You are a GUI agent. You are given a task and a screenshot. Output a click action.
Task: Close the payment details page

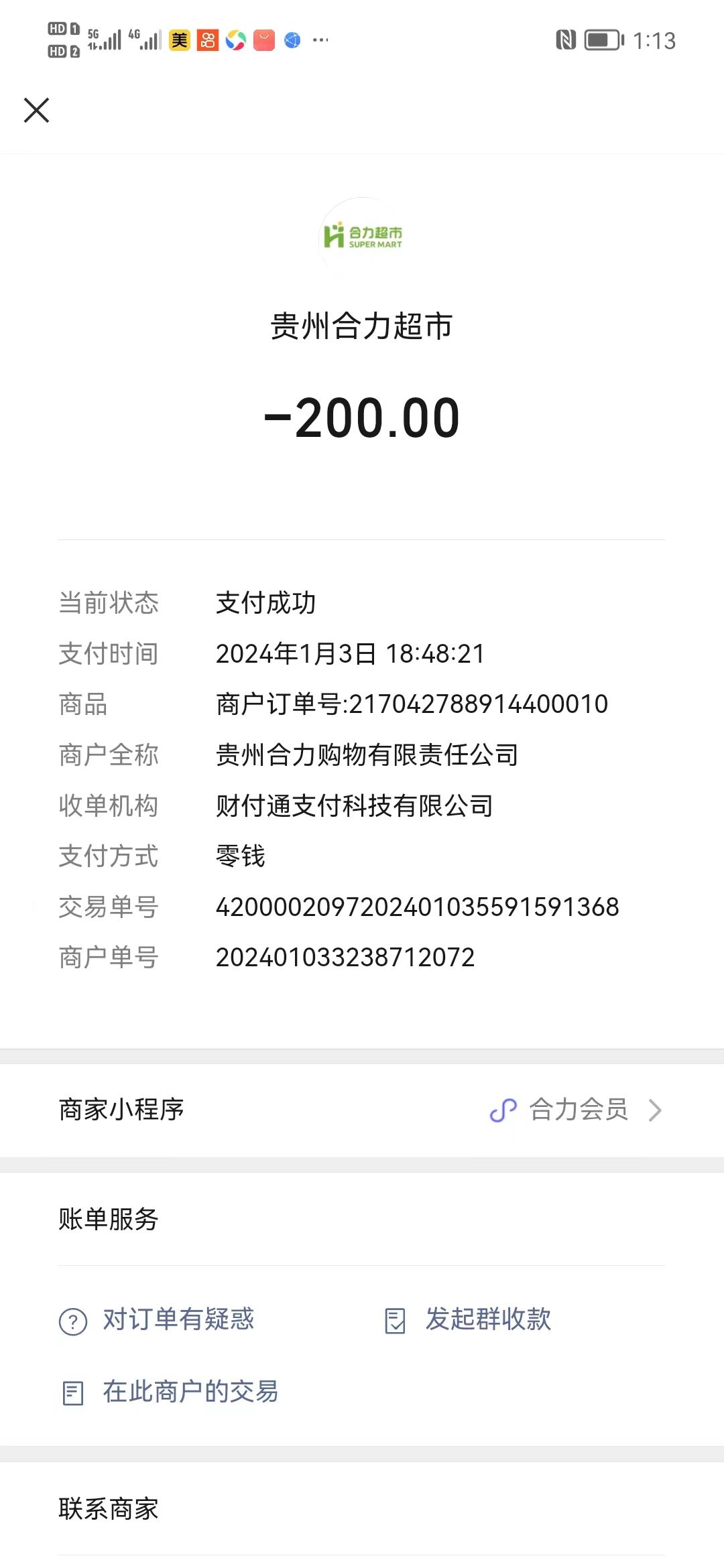[x=37, y=111]
